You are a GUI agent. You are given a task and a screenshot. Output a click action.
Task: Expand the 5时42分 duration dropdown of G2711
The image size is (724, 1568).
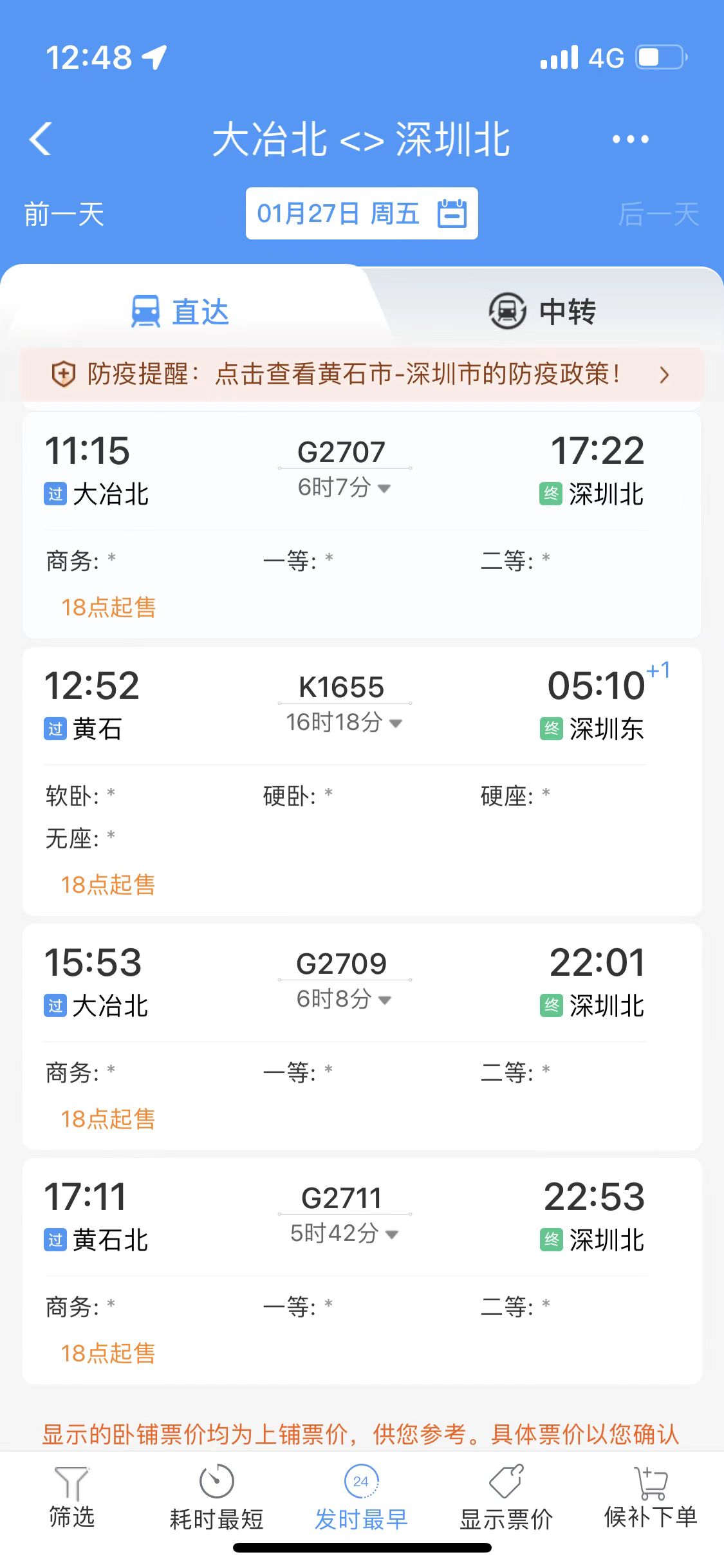click(344, 1233)
